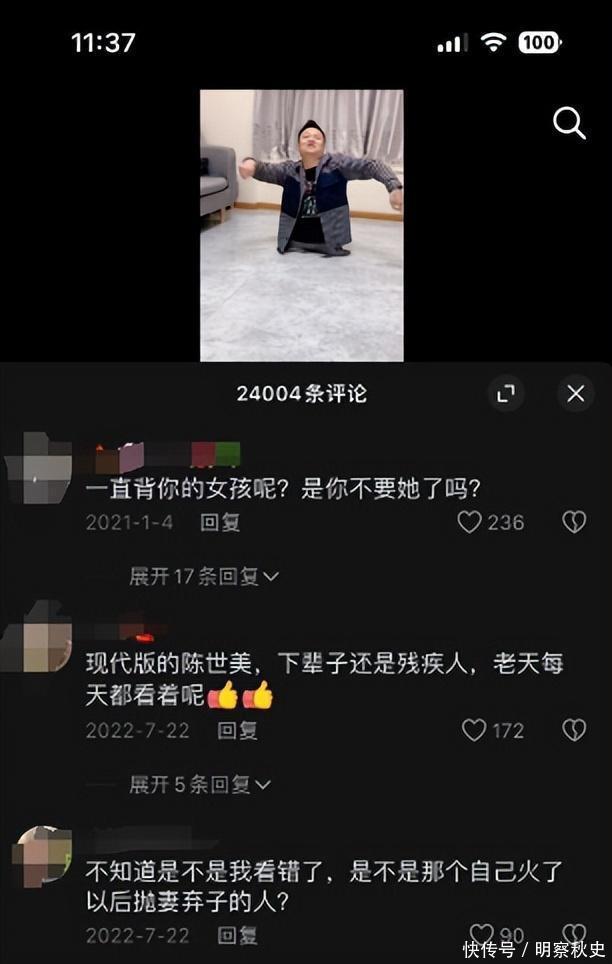Image resolution: width=612 pixels, height=964 pixels.
Task: Close the comments panel
Action: point(576,393)
